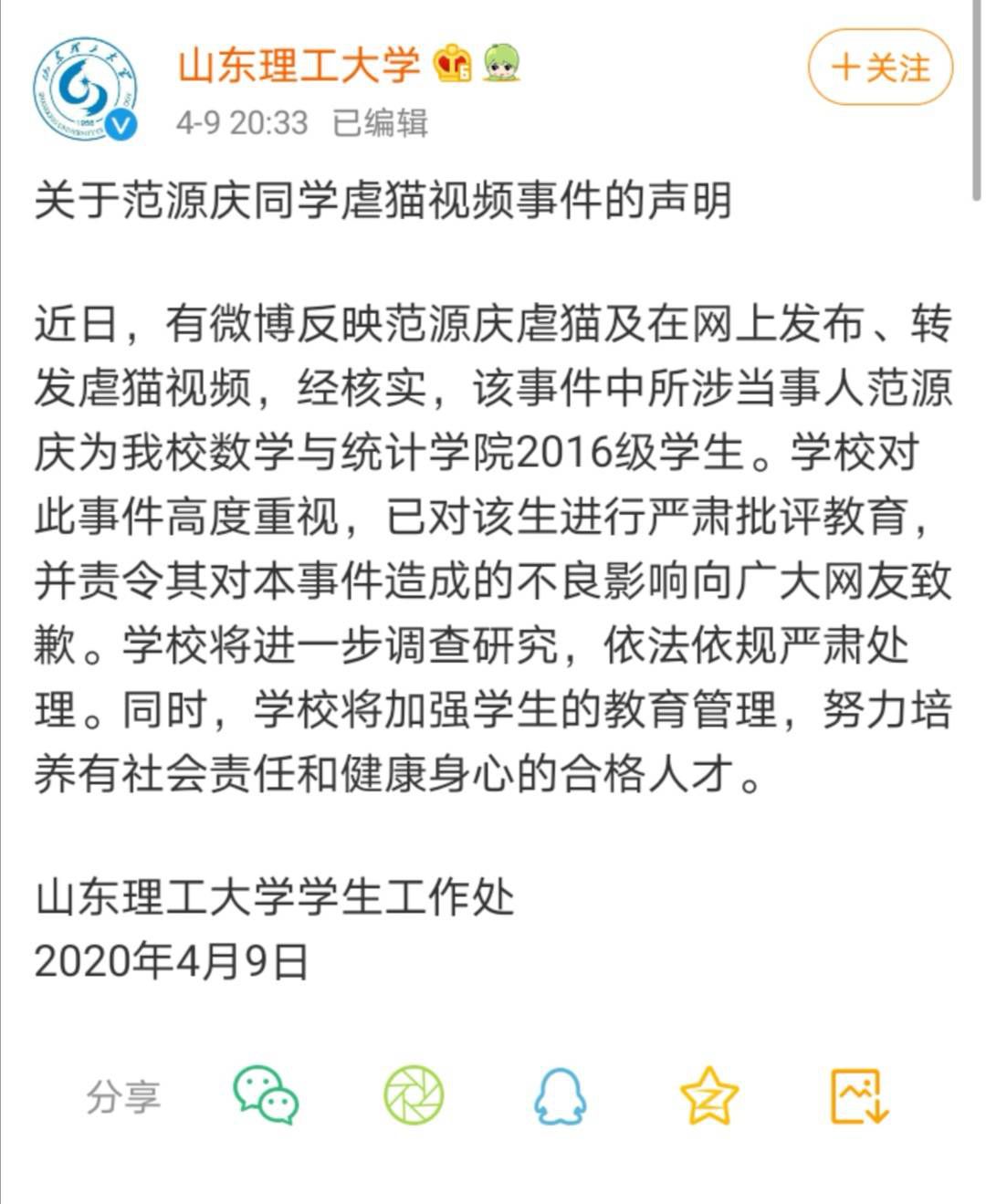Share the post to Qzone
Image resolution: width=986 pixels, height=1204 pixels.
coord(709,1095)
